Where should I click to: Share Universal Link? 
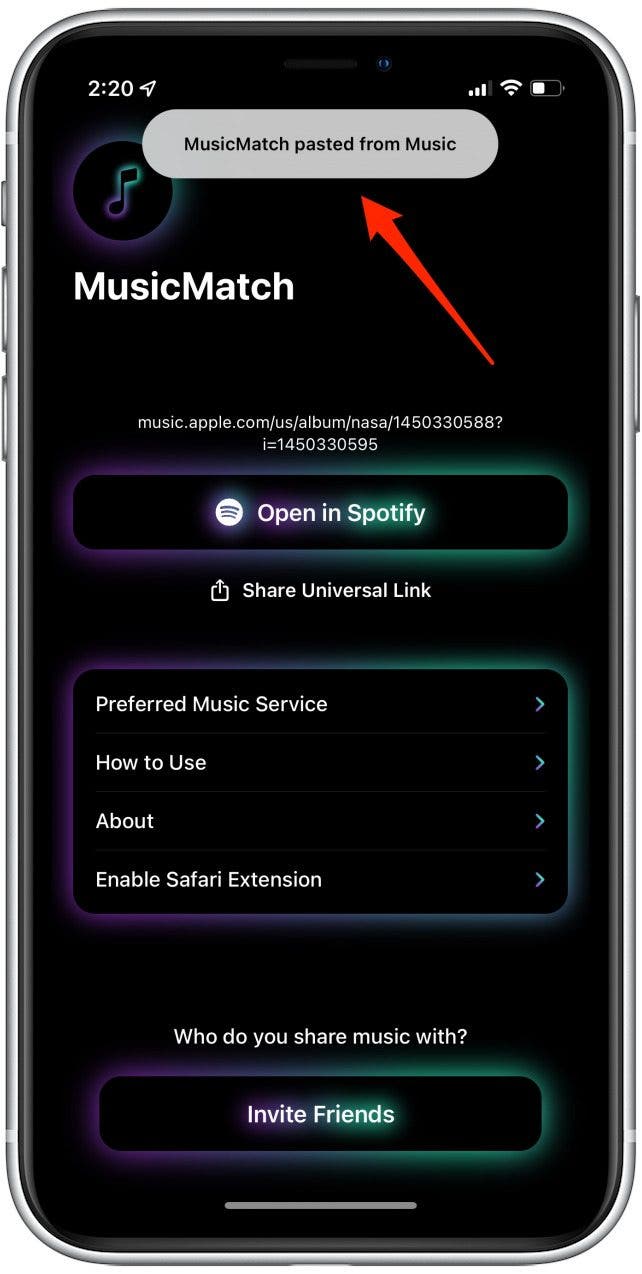click(320, 590)
